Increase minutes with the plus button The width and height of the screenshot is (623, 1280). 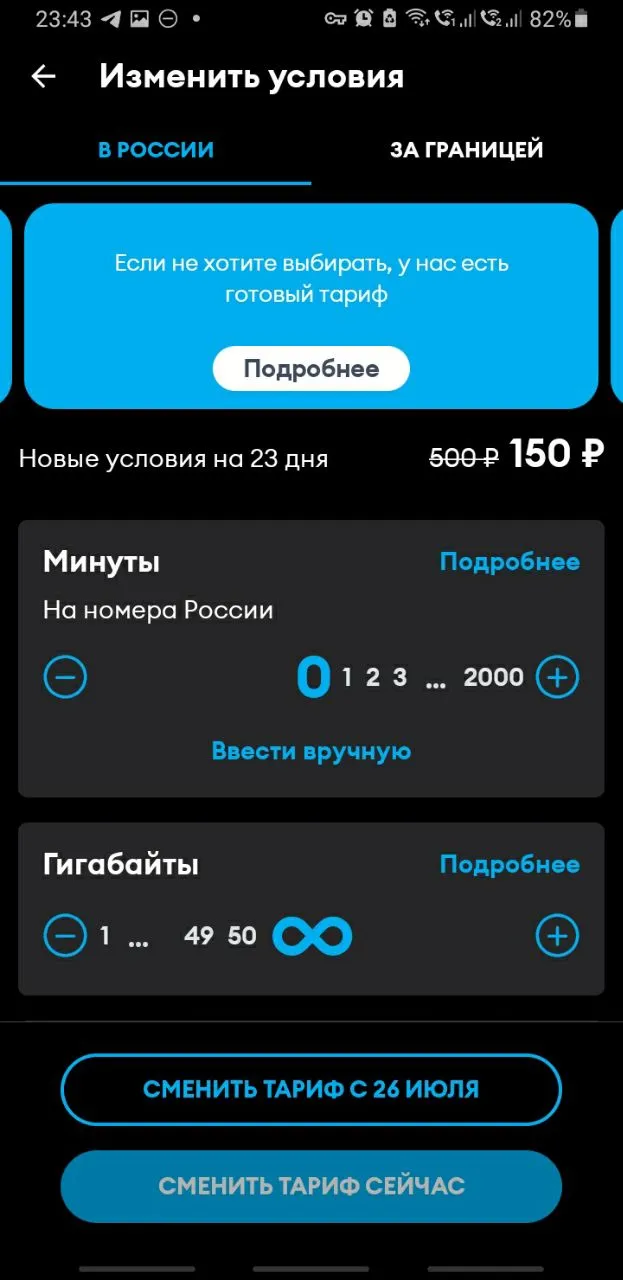[x=558, y=678]
